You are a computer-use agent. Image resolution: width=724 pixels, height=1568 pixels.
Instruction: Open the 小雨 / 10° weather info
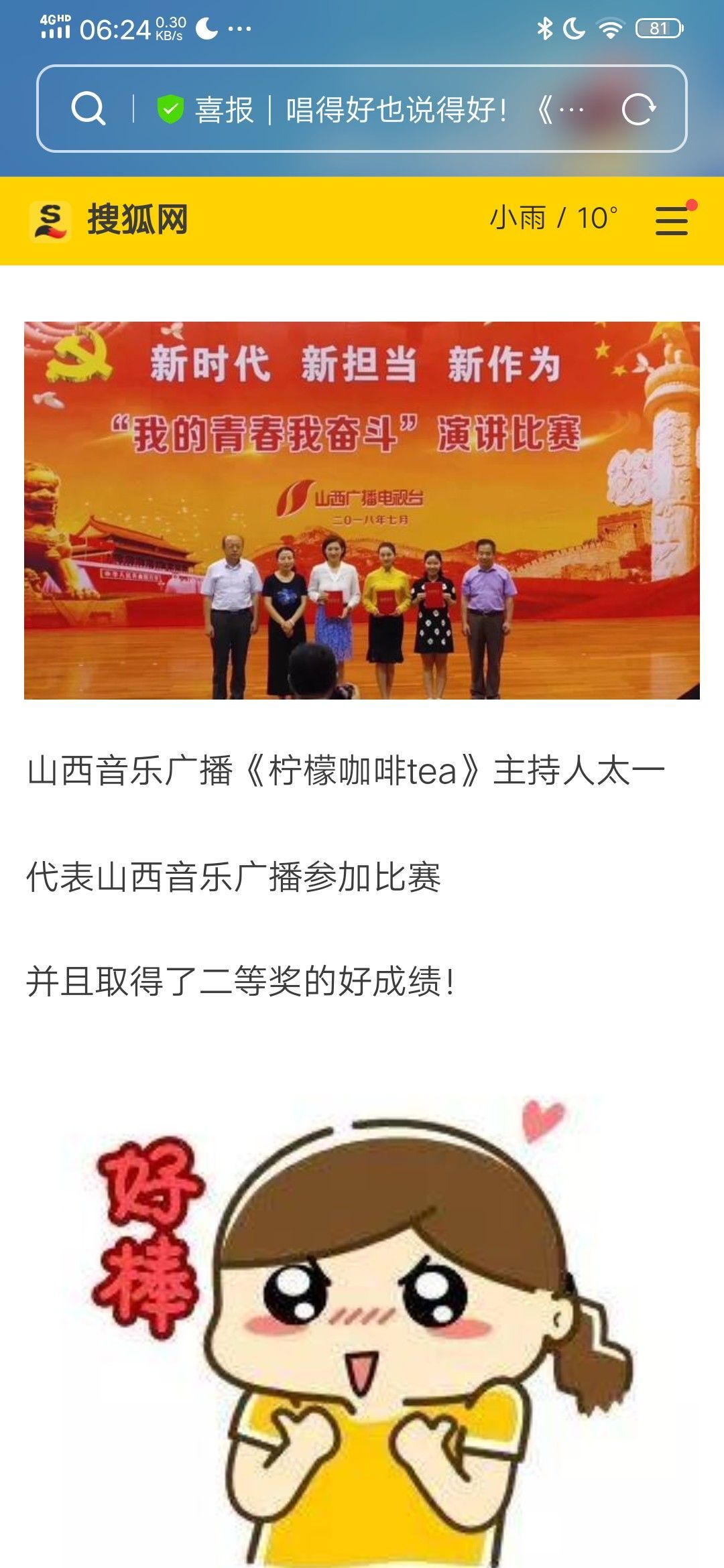[x=554, y=218]
